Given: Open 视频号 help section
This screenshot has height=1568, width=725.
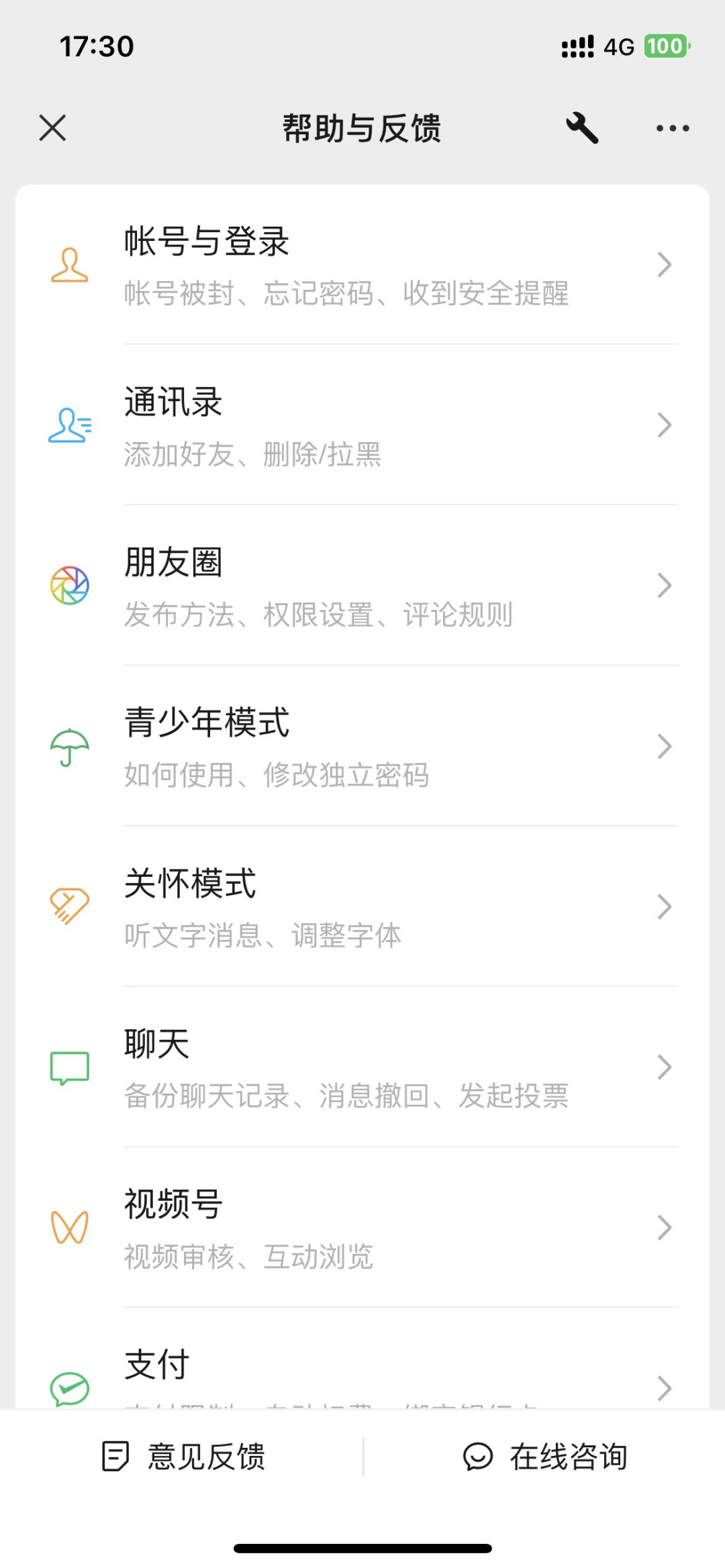Looking at the screenshot, I should point(362,1227).
